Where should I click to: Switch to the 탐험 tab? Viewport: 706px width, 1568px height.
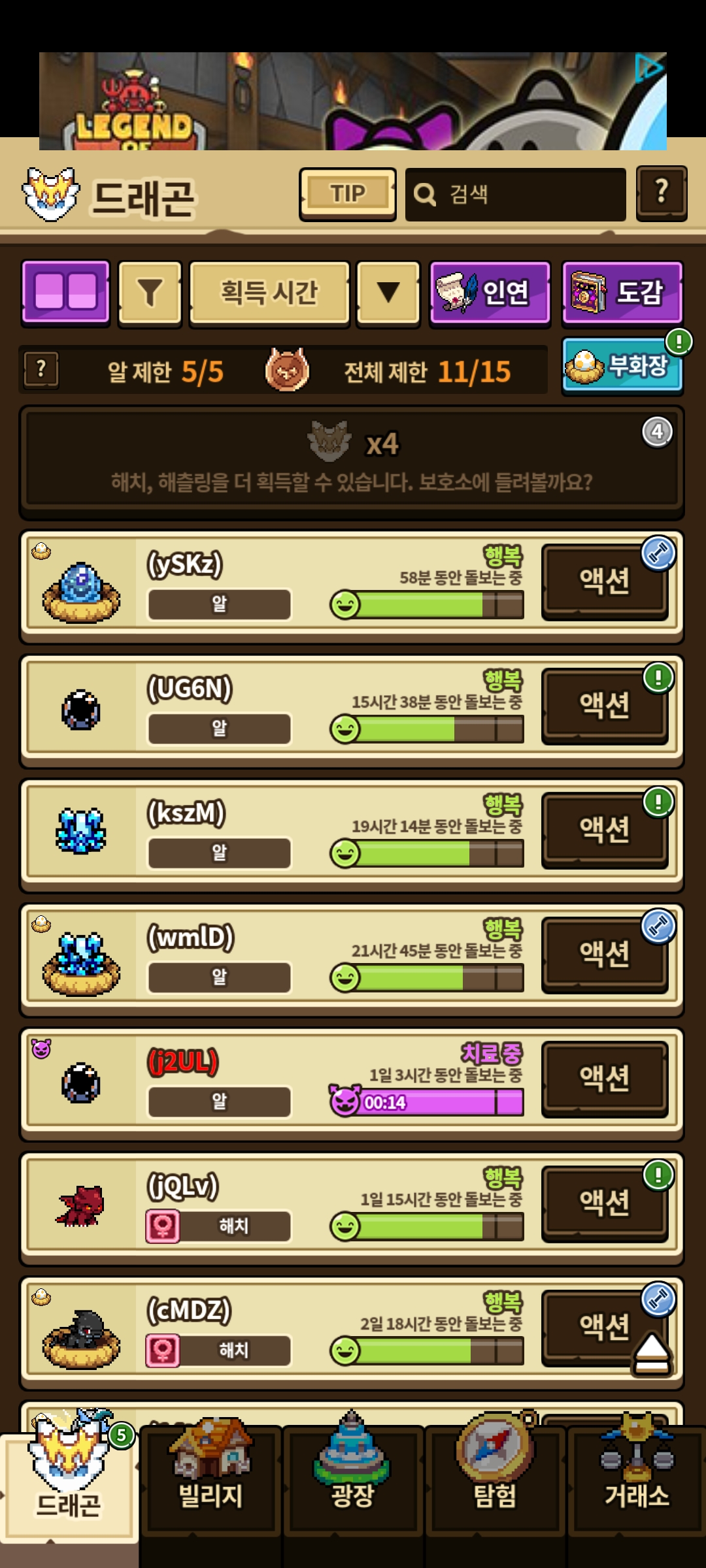click(x=495, y=1483)
